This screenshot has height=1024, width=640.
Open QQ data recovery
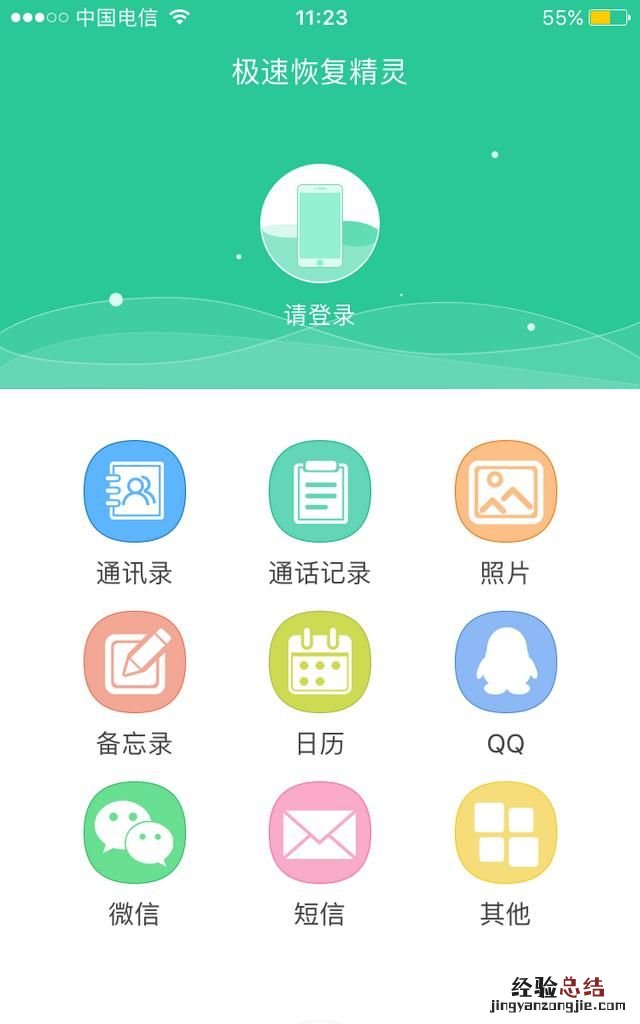point(505,661)
